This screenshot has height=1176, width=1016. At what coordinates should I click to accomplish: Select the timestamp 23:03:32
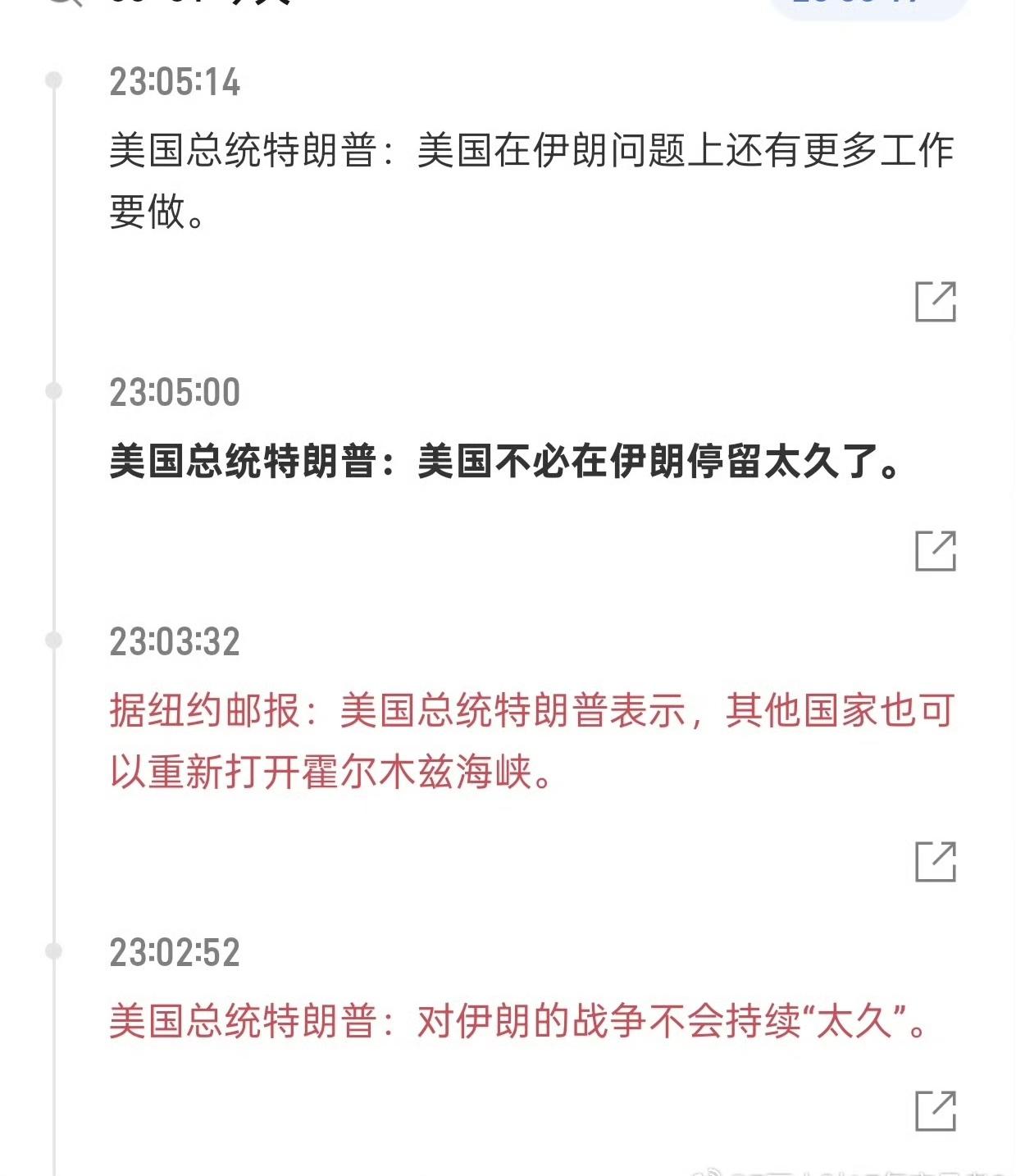(175, 644)
